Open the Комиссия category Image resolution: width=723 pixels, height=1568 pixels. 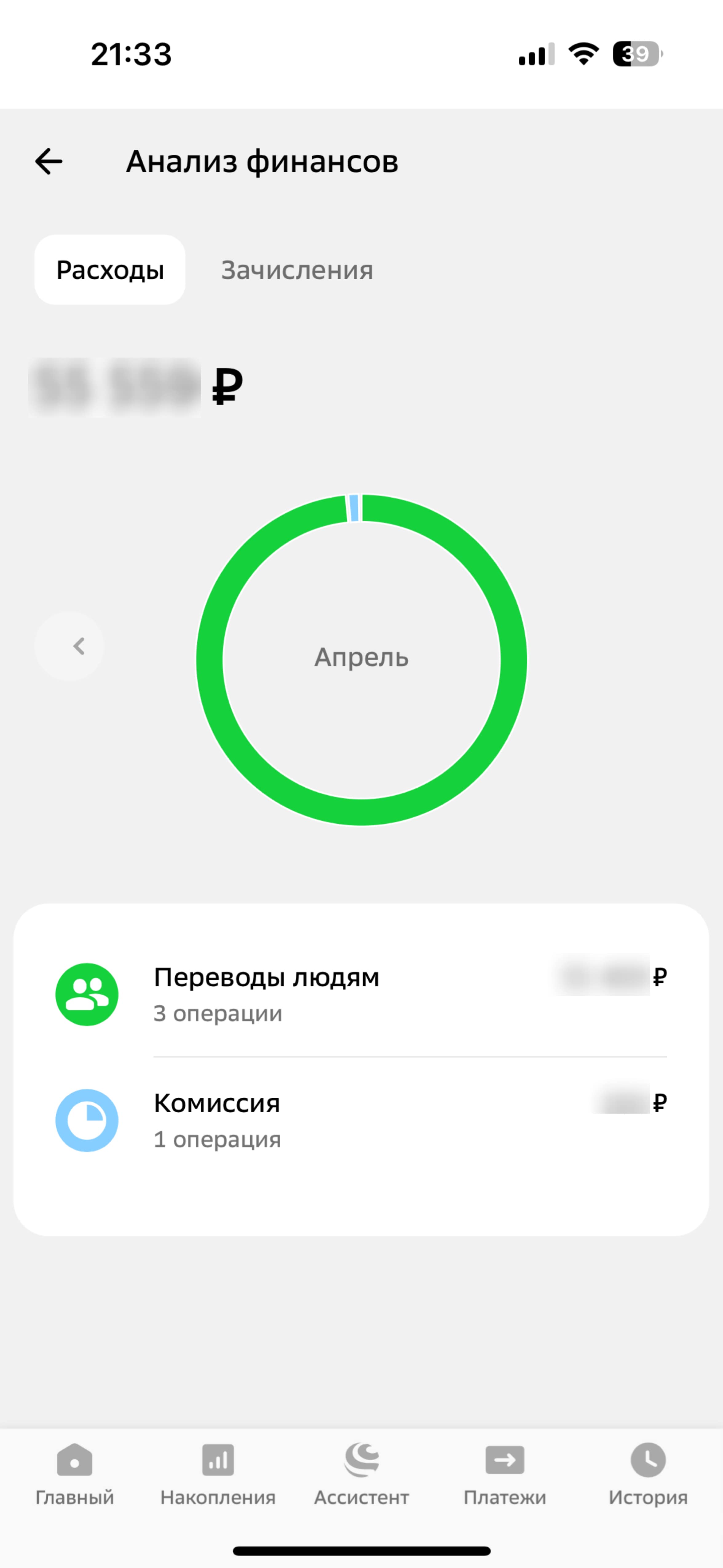[x=361, y=1120]
